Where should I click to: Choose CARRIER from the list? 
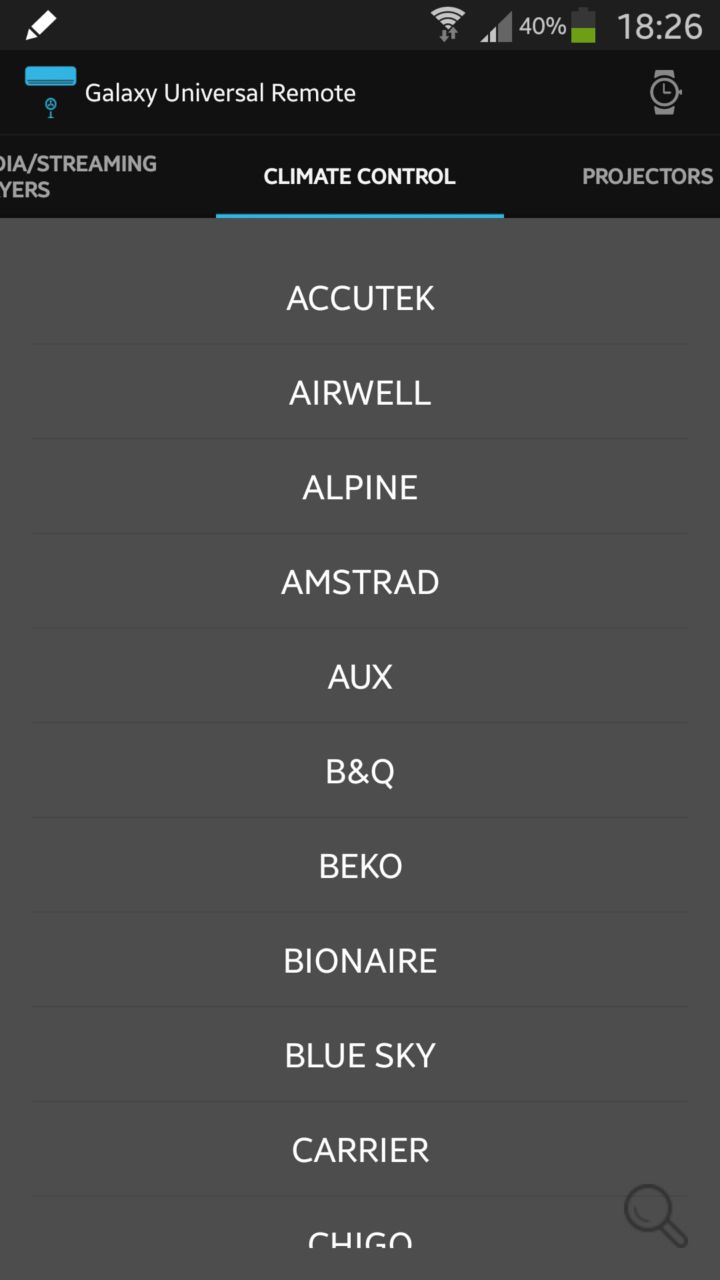pos(360,1150)
